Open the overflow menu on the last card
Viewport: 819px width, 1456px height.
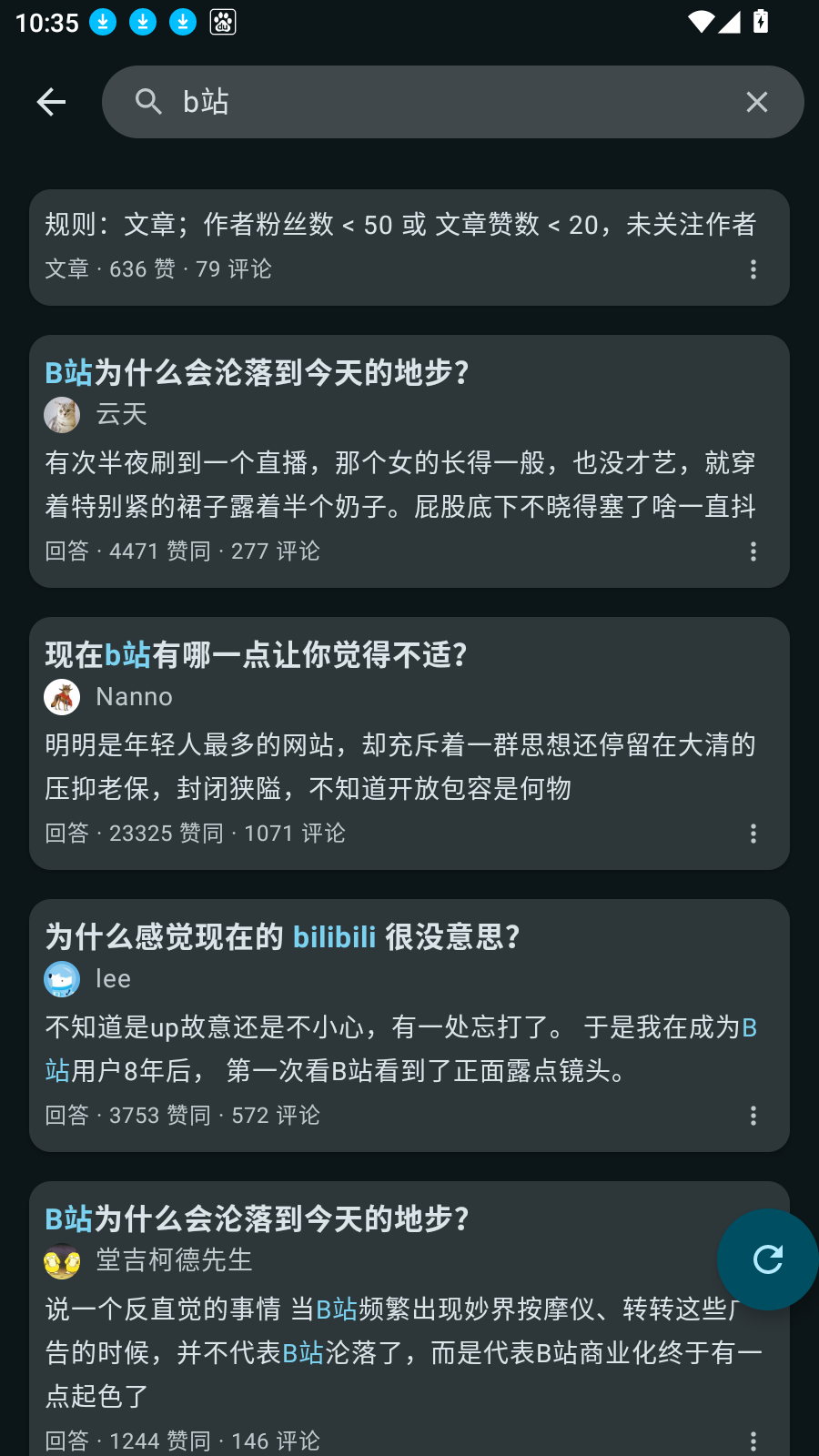(753, 1441)
